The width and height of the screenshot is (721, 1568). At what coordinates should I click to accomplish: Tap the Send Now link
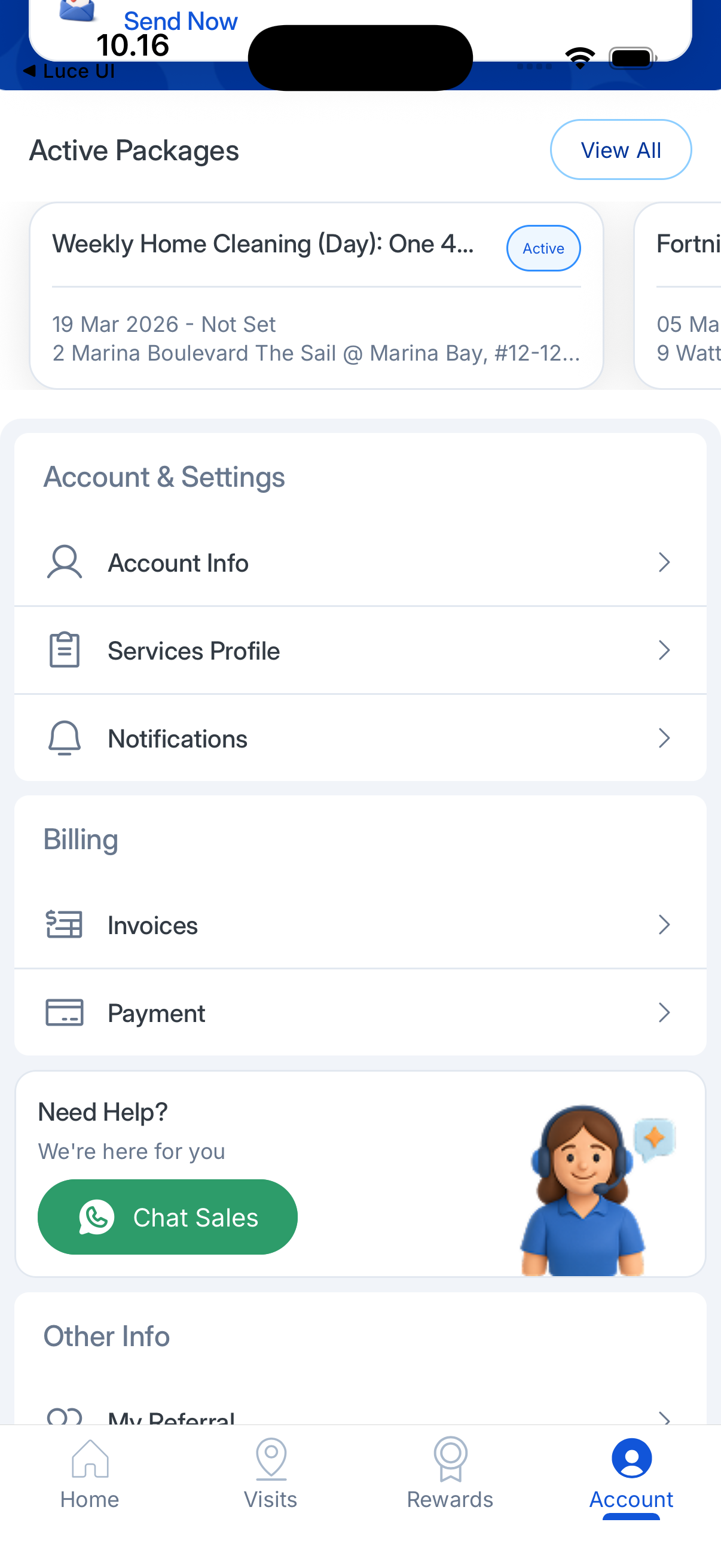click(x=180, y=22)
